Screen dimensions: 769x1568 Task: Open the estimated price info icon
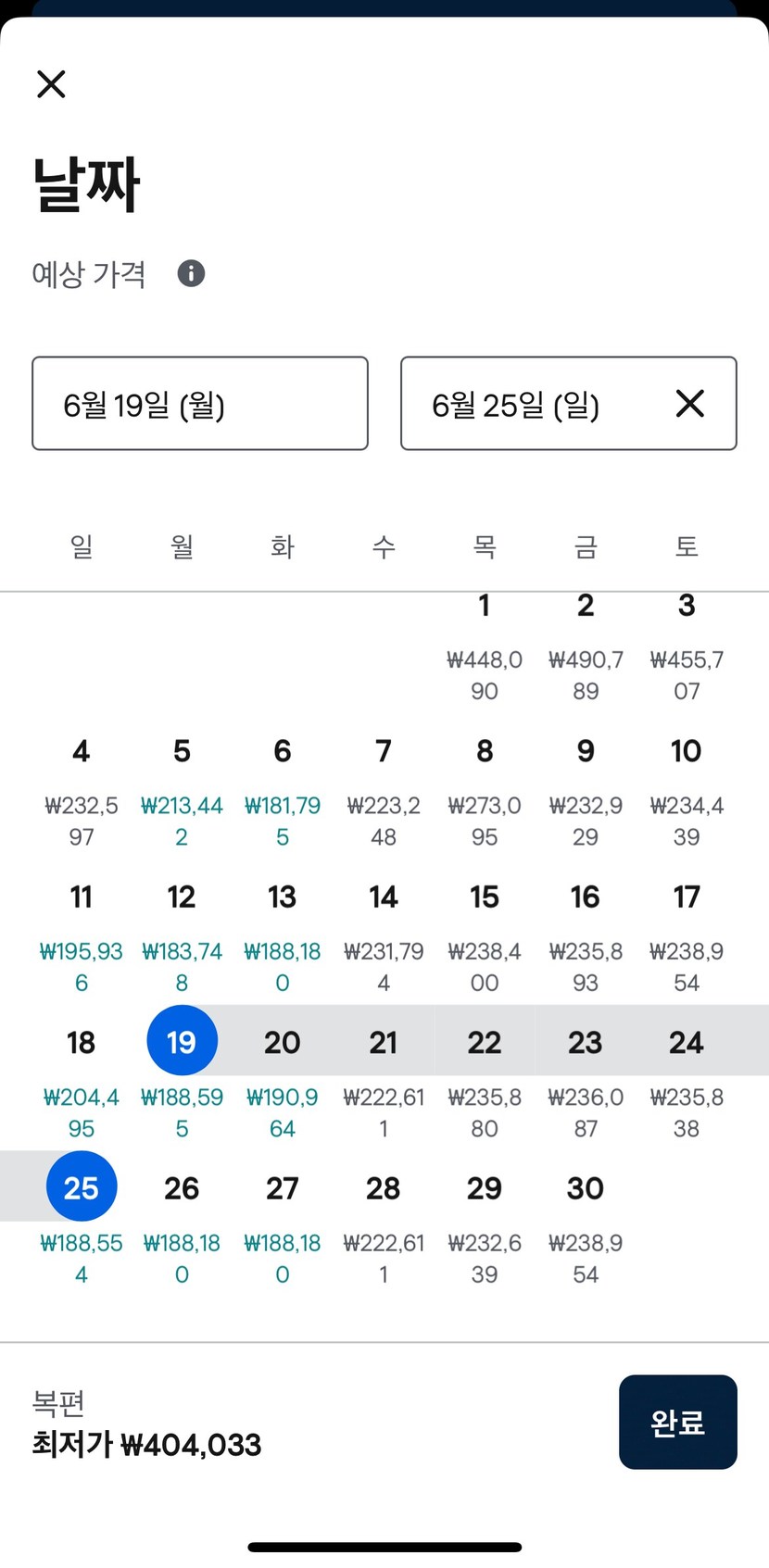pos(191,273)
